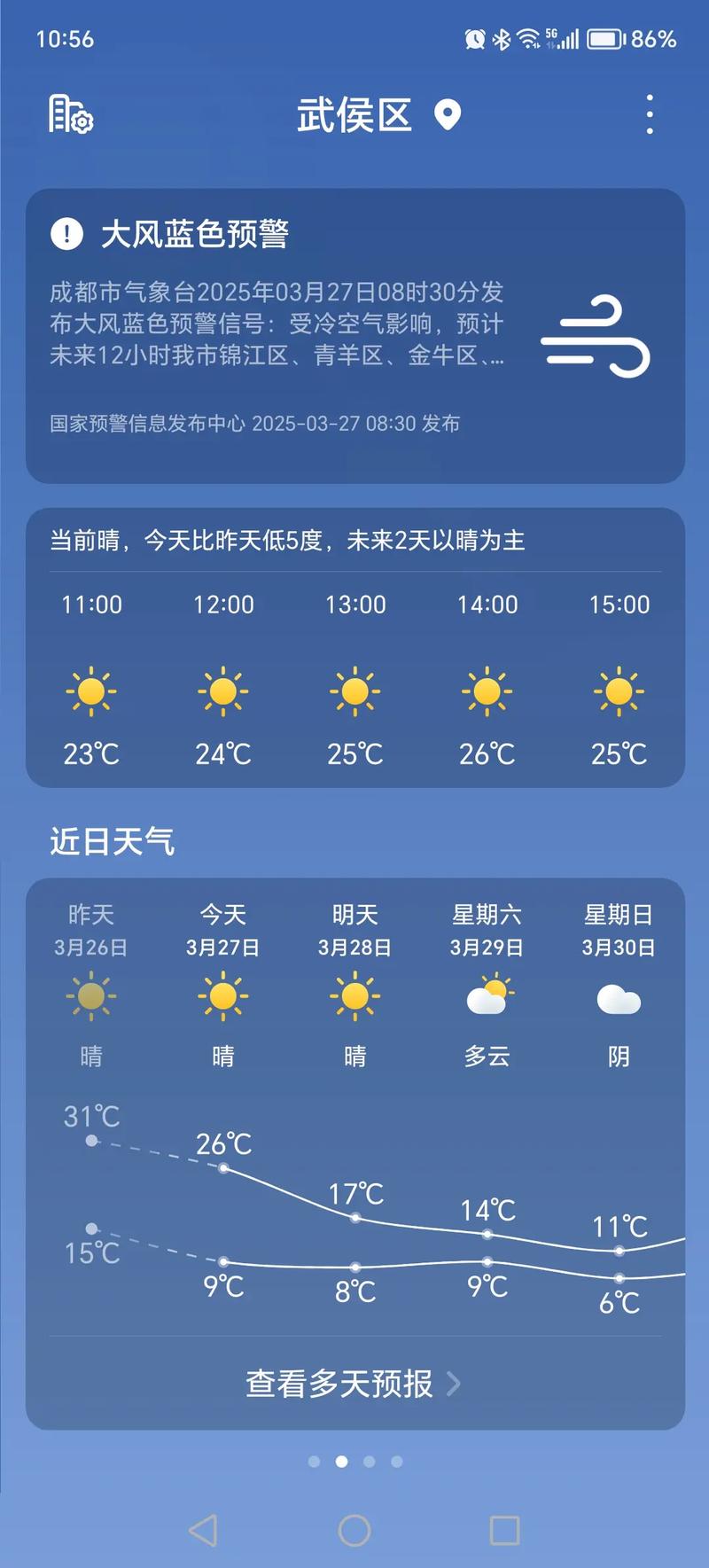Tap the temperature curve point at 26℃
Screen dimensions: 709x1568
[x=223, y=1167]
